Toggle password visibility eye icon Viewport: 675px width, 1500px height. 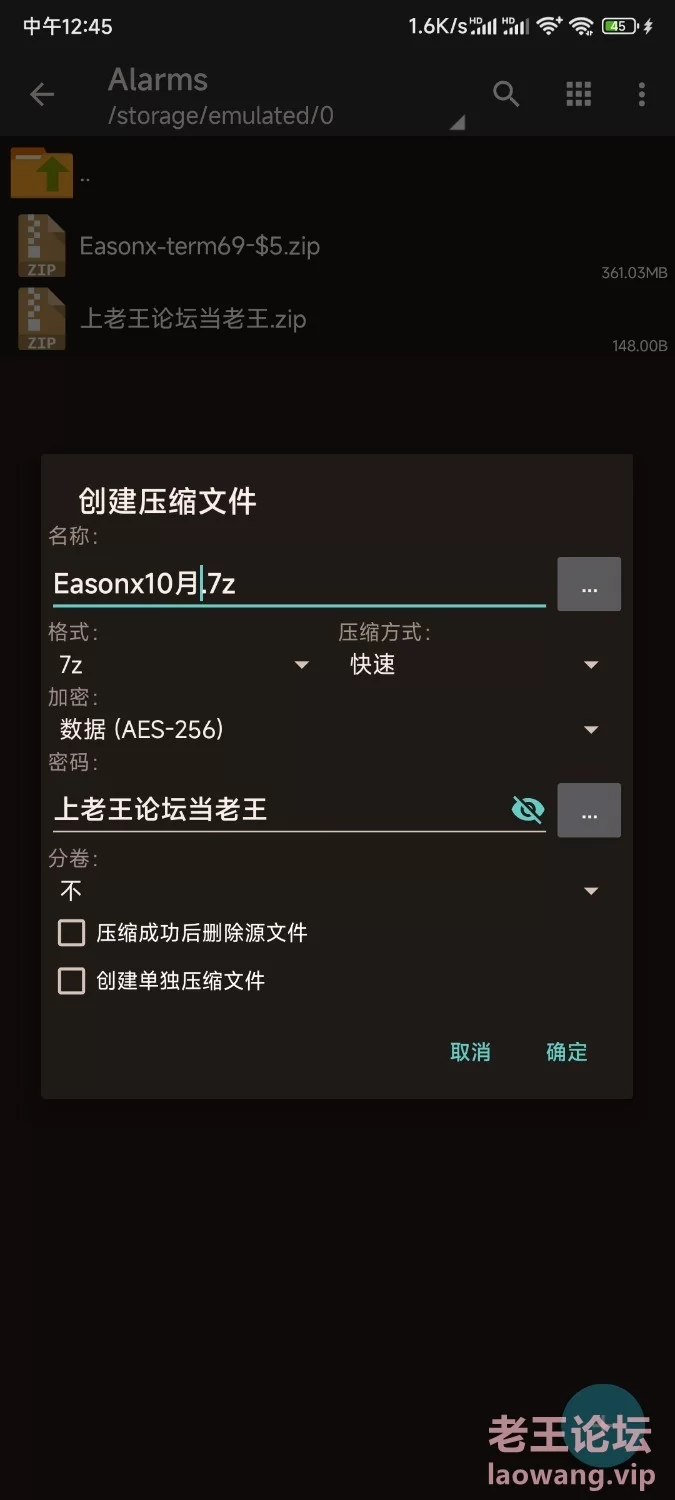pyautogui.click(x=528, y=810)
